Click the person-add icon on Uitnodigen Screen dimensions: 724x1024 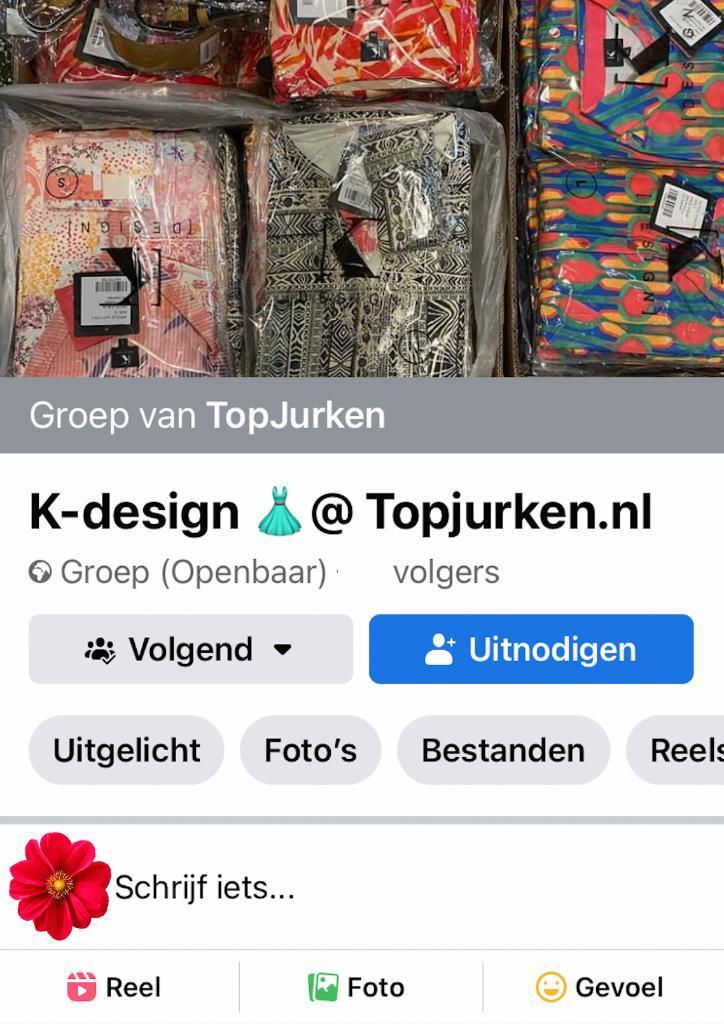tap(438, 648)
